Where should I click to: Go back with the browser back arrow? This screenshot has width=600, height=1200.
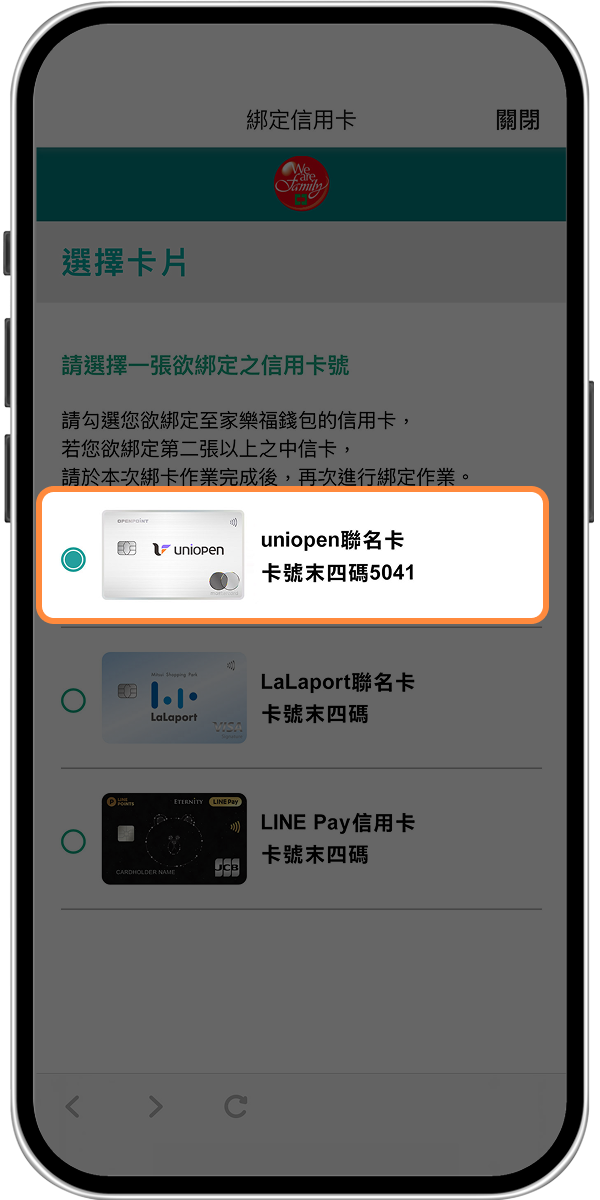(x=72, y=1106)
